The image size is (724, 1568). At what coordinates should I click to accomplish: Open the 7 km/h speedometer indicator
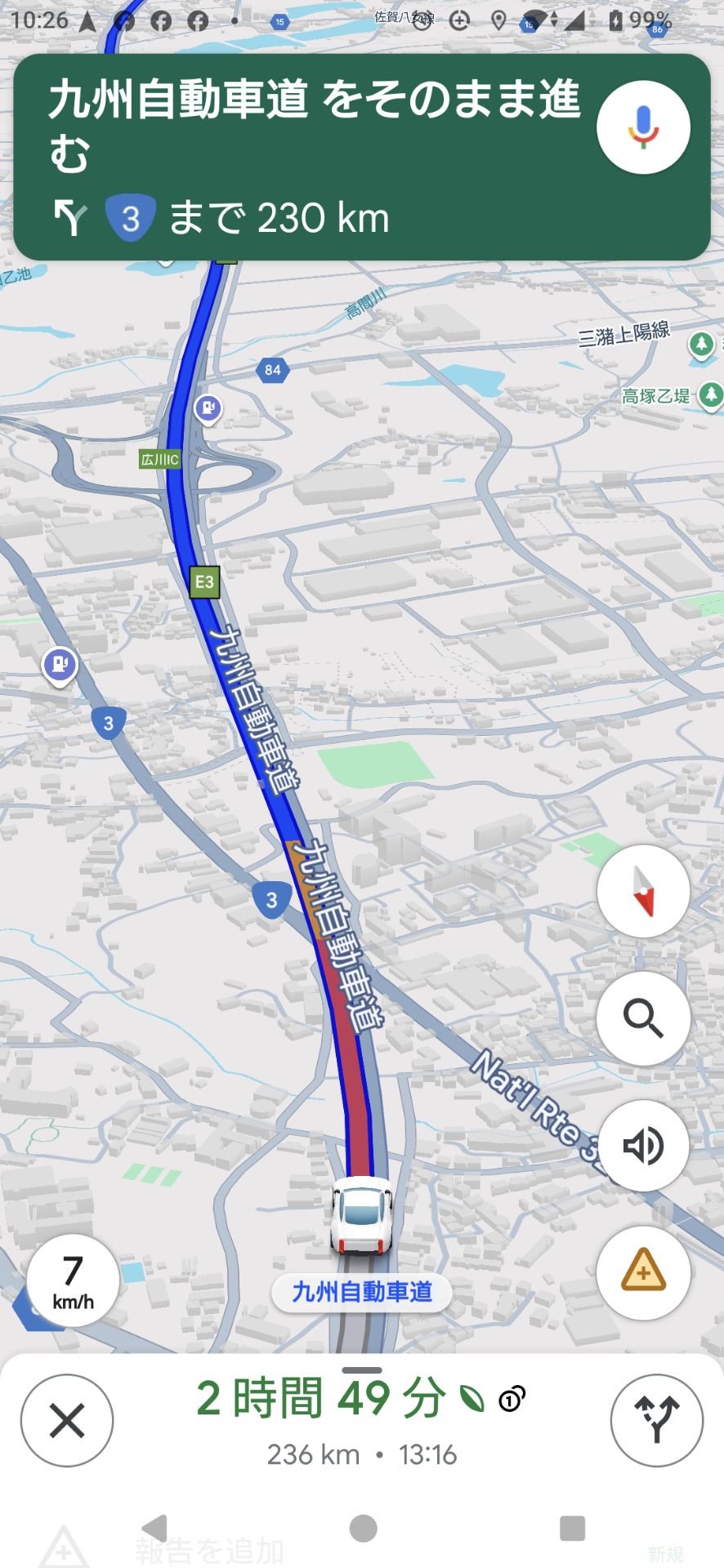(73, 1281)
